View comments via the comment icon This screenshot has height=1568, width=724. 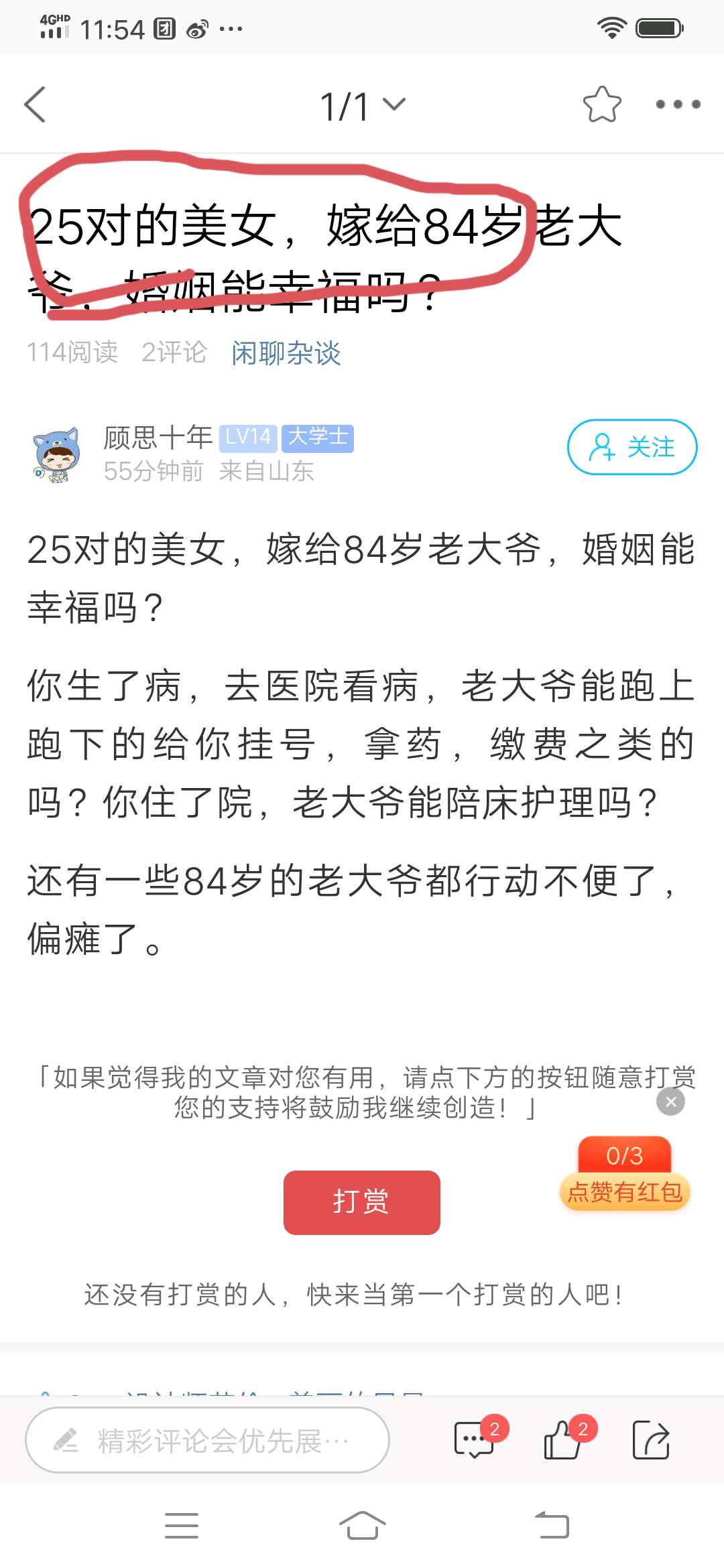pyautogui.click(x=475, y=1439)
